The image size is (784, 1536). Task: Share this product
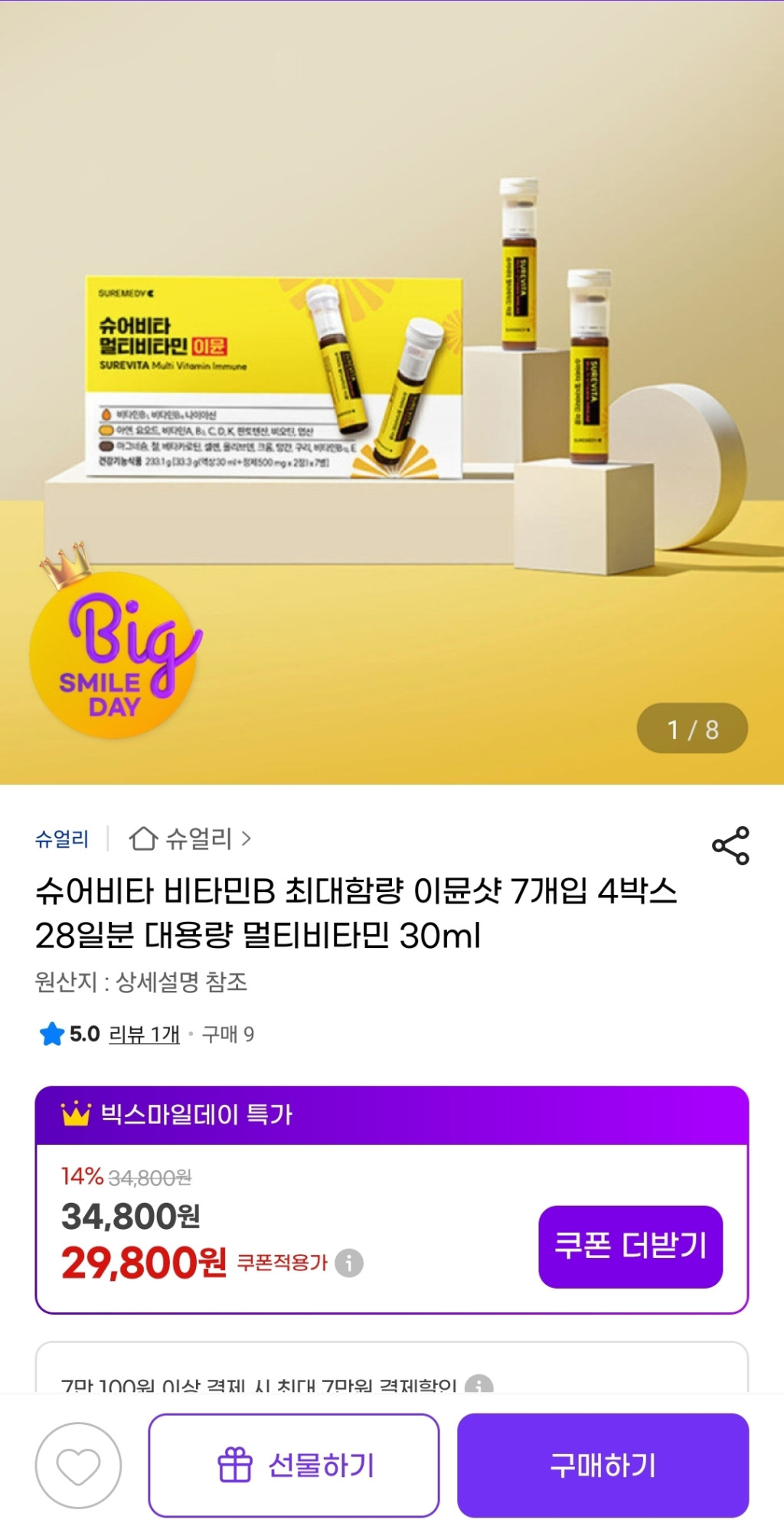click(730, 845)
